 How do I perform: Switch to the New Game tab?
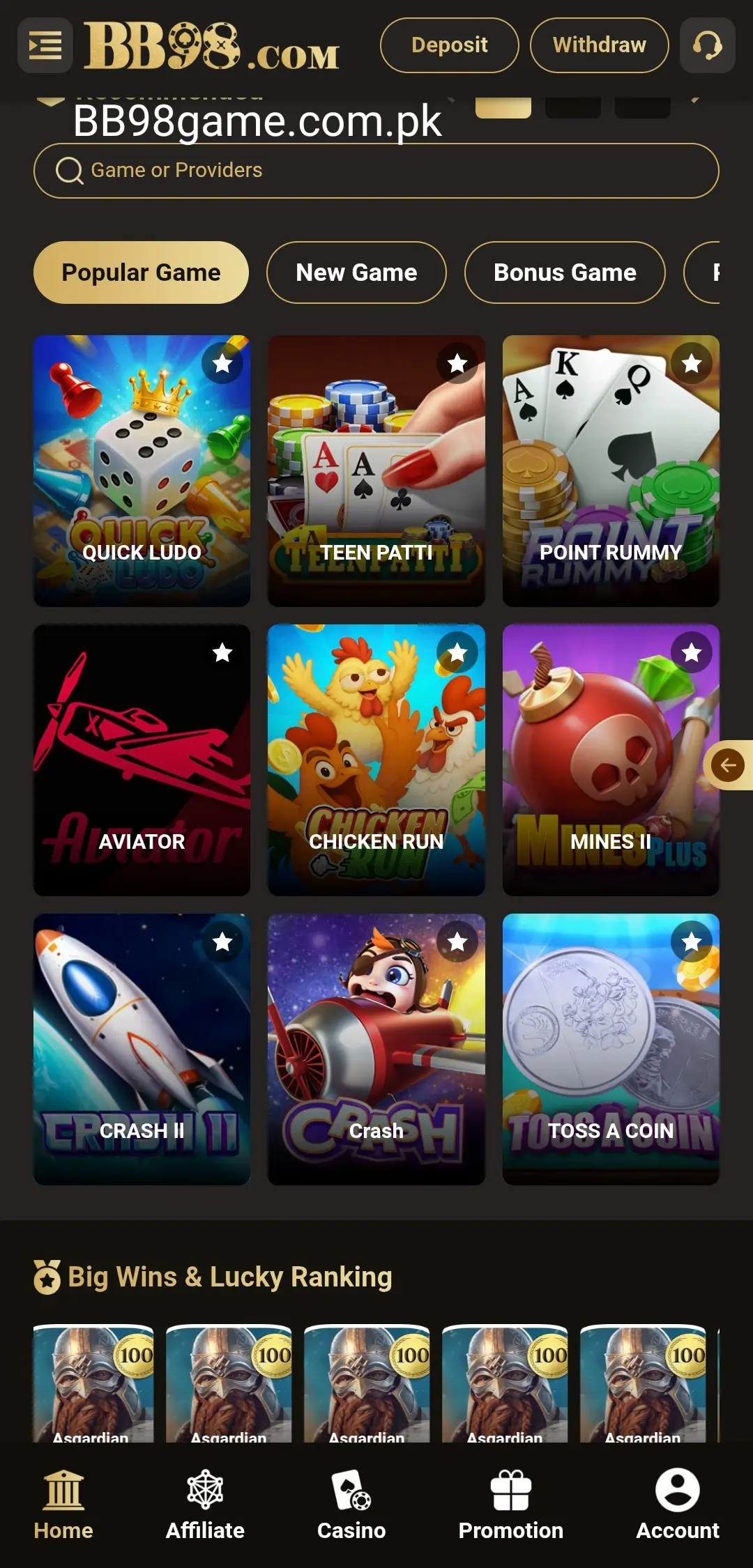[x=356, y=272]
